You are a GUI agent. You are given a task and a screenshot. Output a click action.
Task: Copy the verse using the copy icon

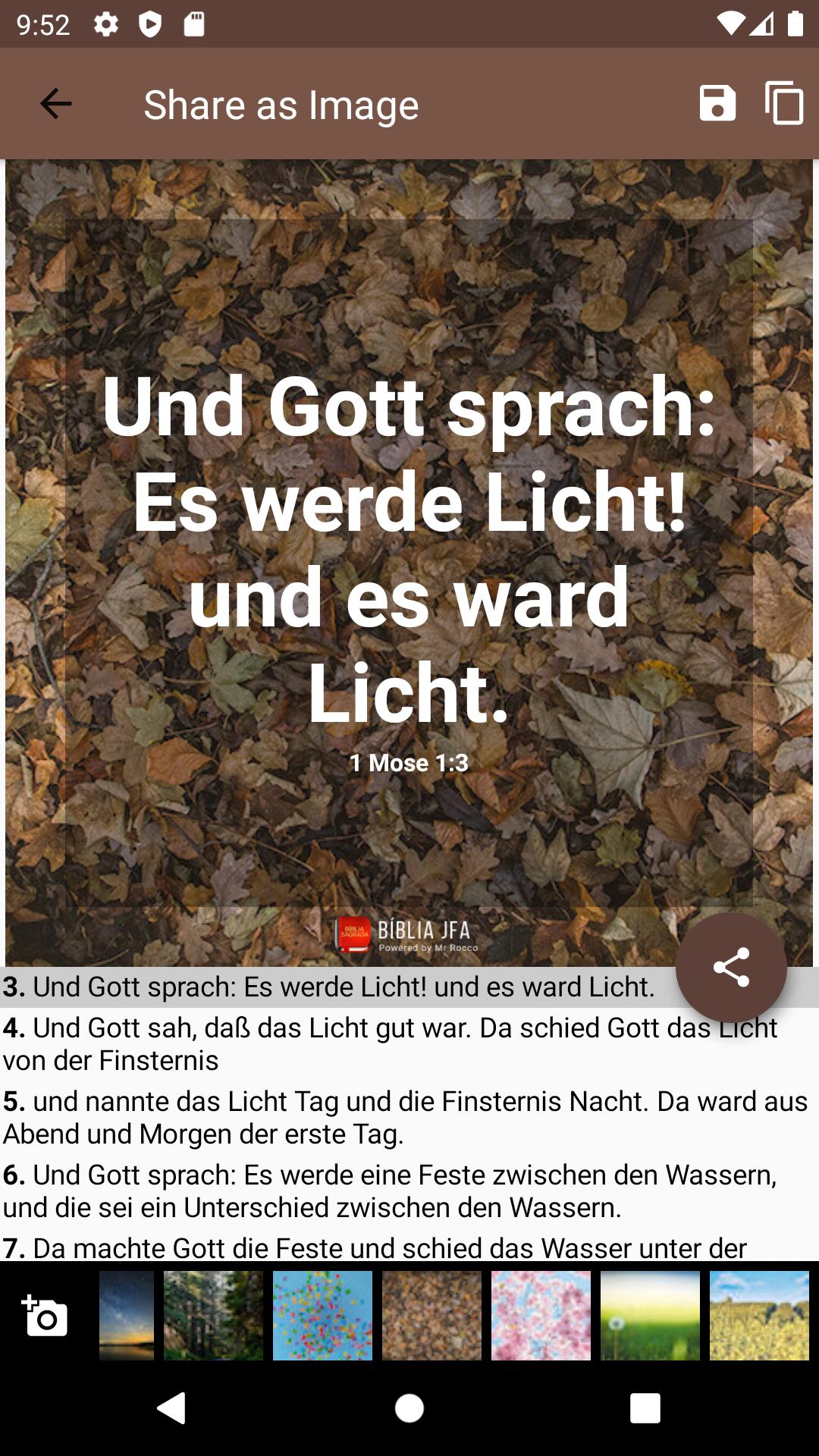(784, 103)
